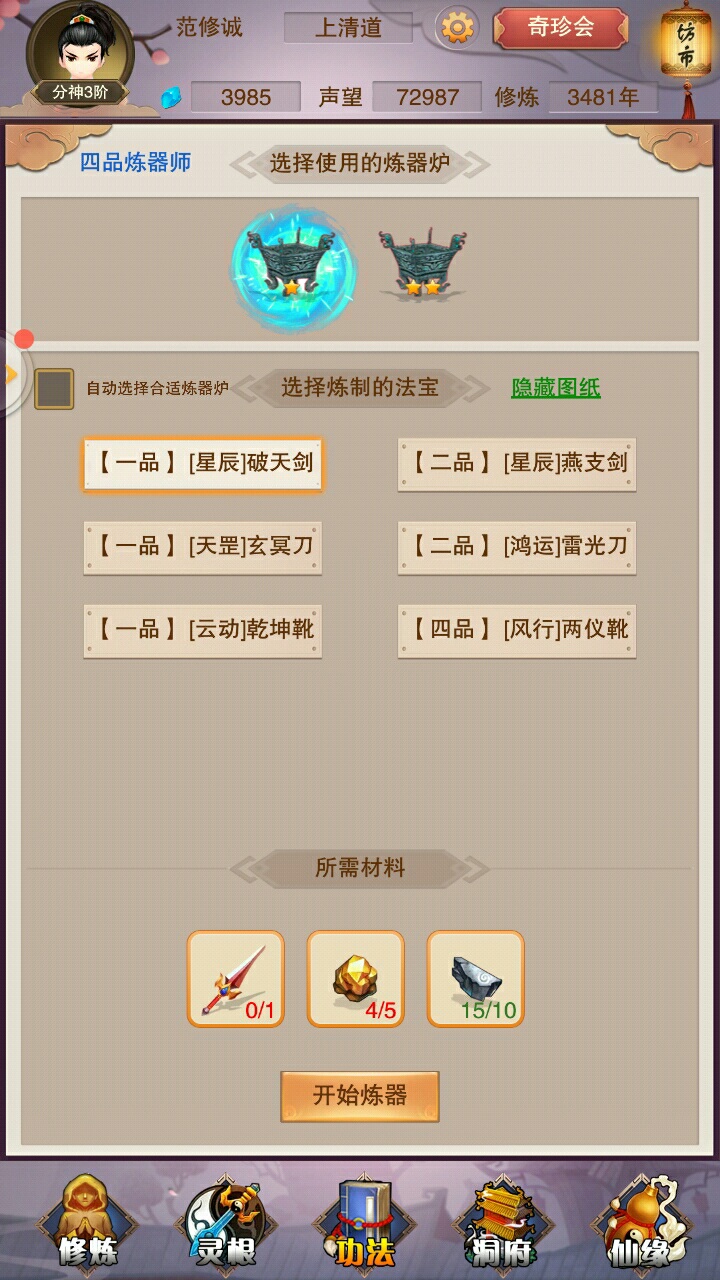Viewport: 720px width, 1280px height.
Task: Select the two-star forging furnace
Action: point(422,262)
